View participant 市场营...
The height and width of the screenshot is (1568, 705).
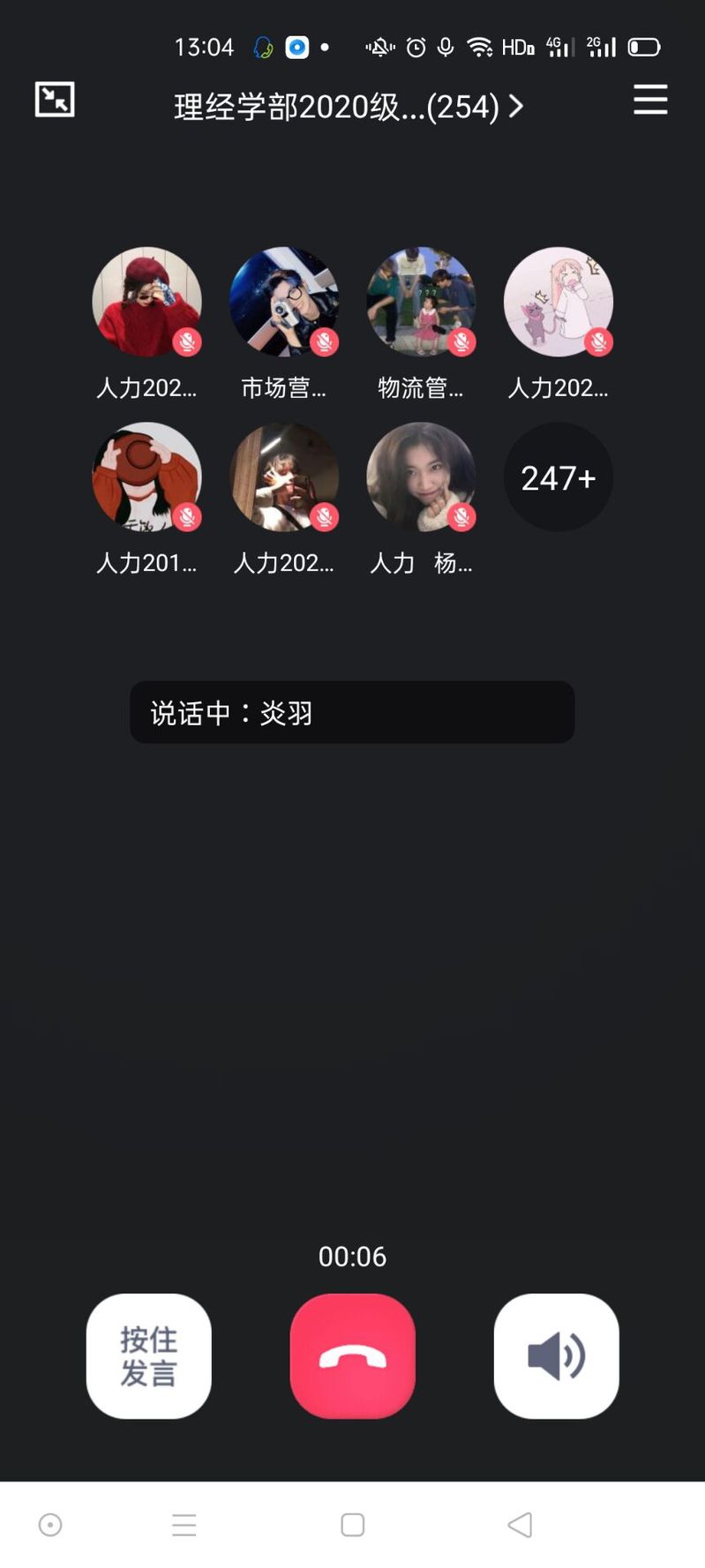(284, 302)
